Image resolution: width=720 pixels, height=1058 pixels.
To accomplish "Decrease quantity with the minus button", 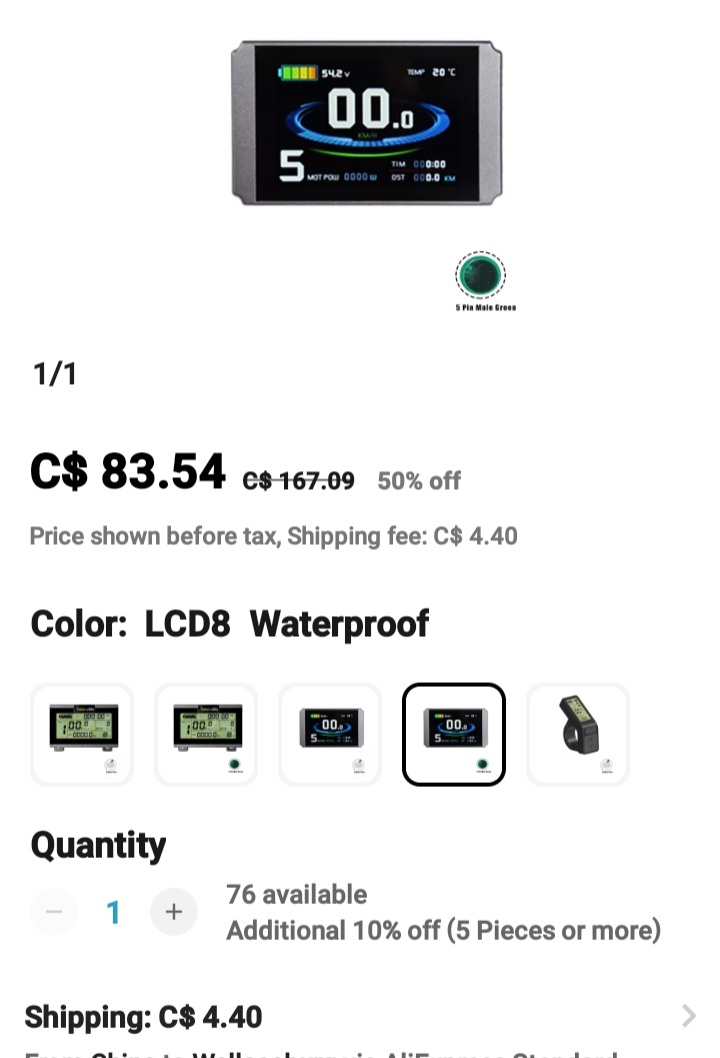I will (54, 912).
